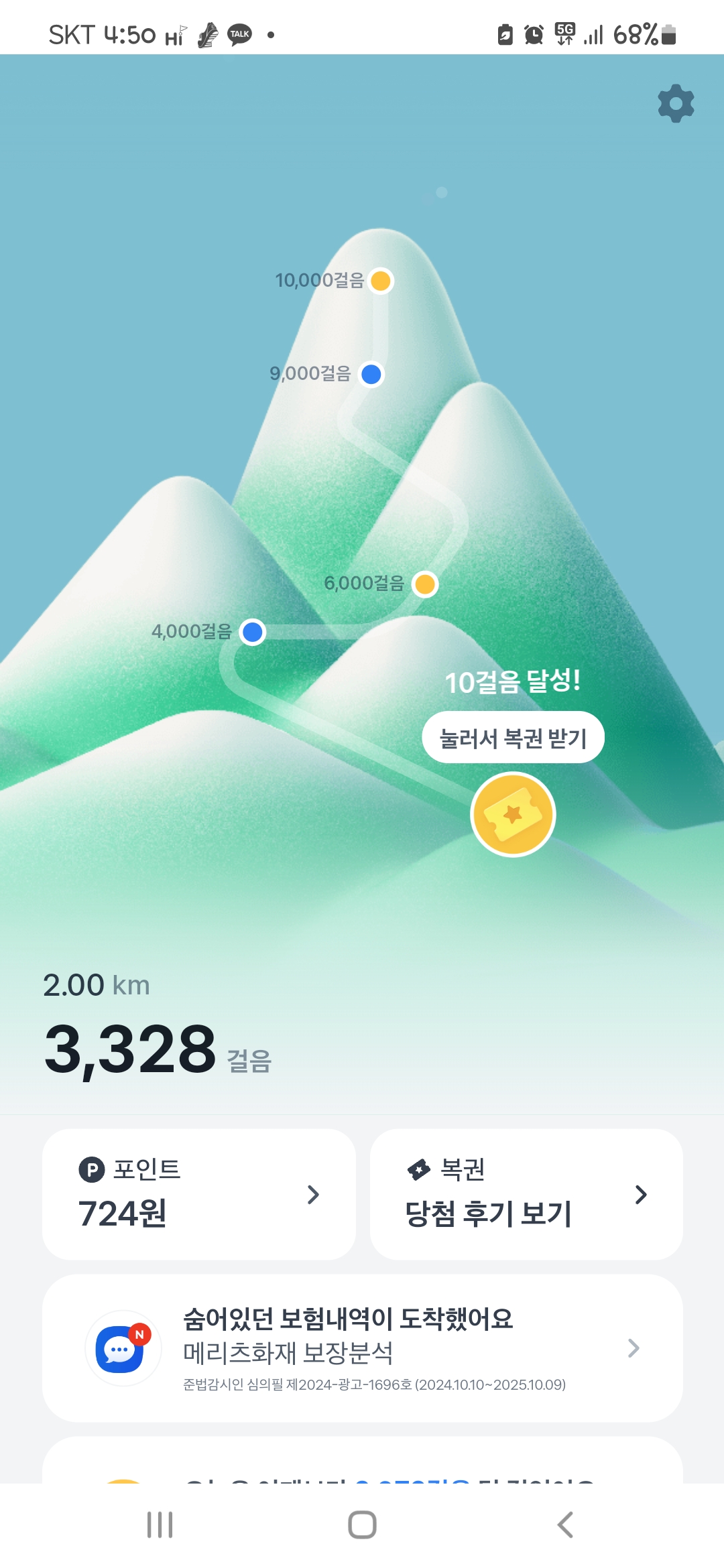Go back with system back button
Viewport: 724px width, 1568px height.
click(565, 1524)
